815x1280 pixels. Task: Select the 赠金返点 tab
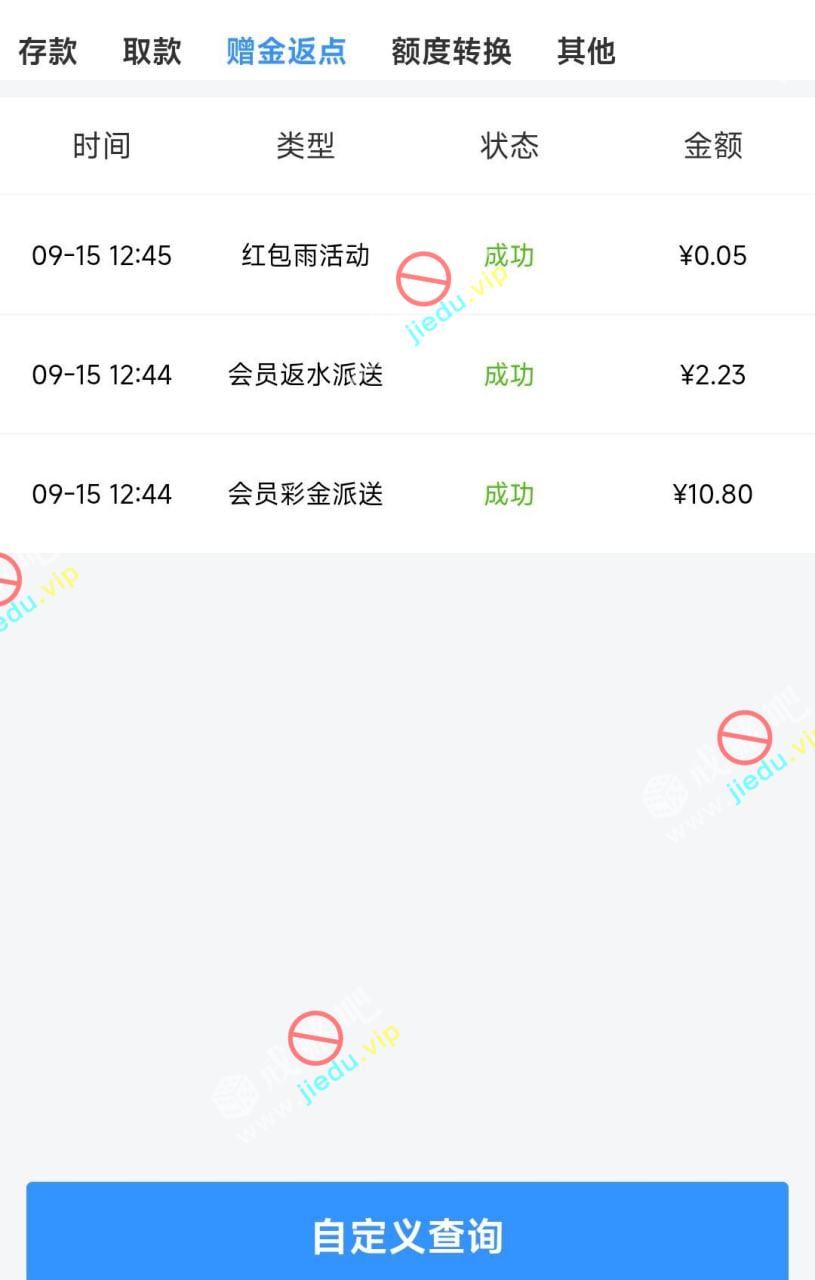(x=286, y=51)
